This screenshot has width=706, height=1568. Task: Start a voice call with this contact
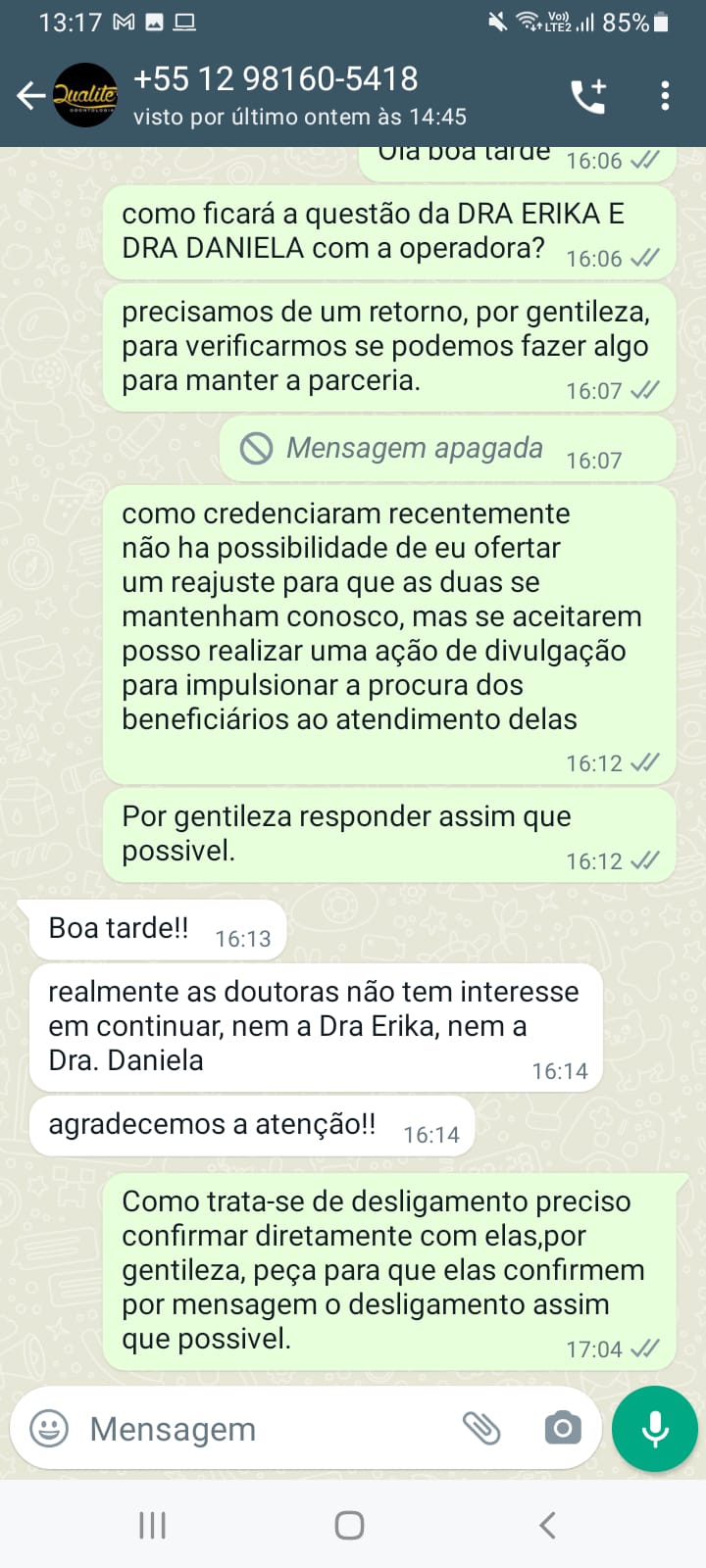pyautogui.click(x=588, y=95)
